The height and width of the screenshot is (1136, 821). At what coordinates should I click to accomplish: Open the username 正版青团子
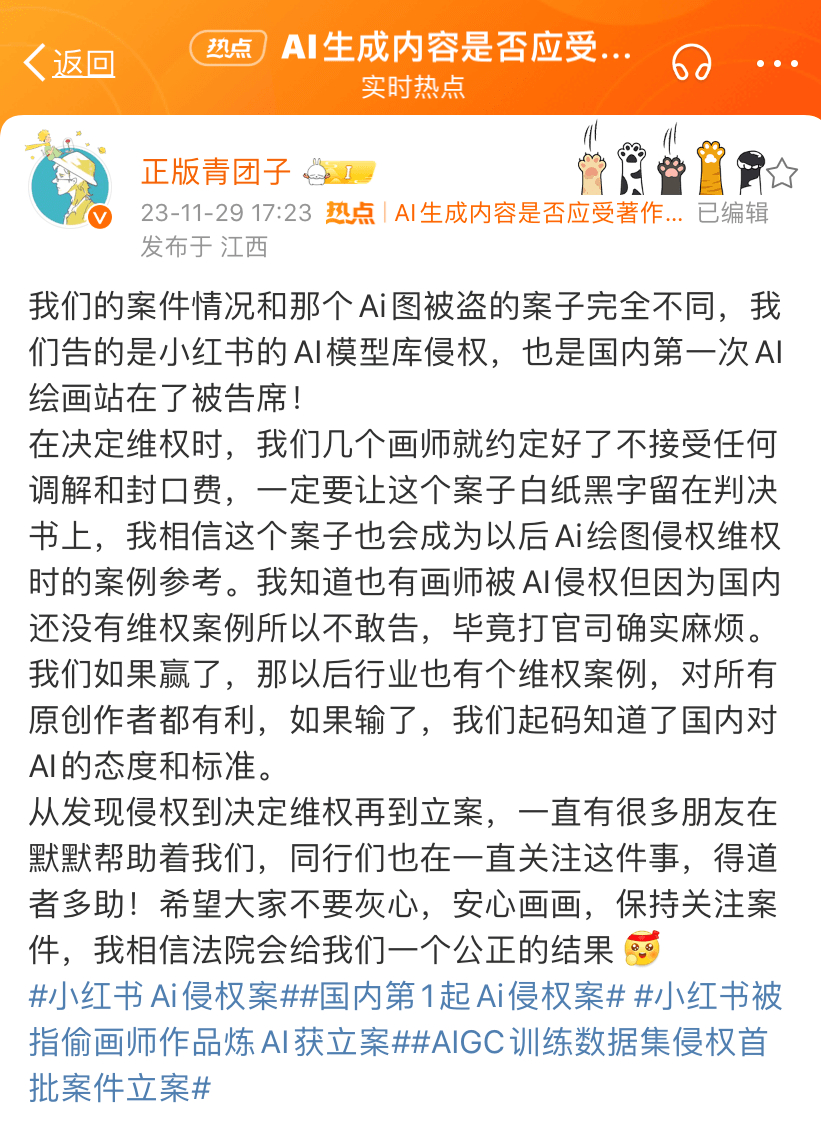[216, 172]
